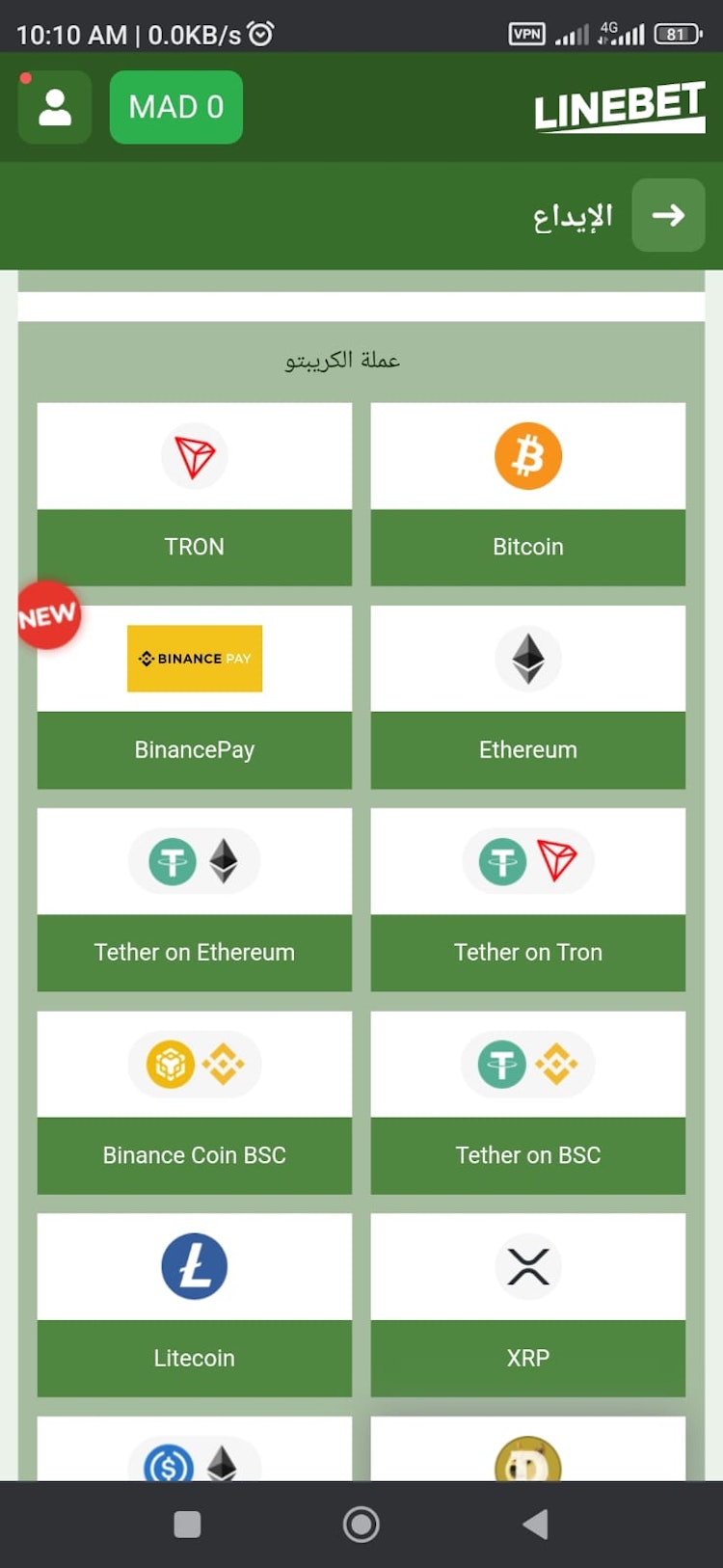Select Ethereum for deposit

[x=527, y=696]
